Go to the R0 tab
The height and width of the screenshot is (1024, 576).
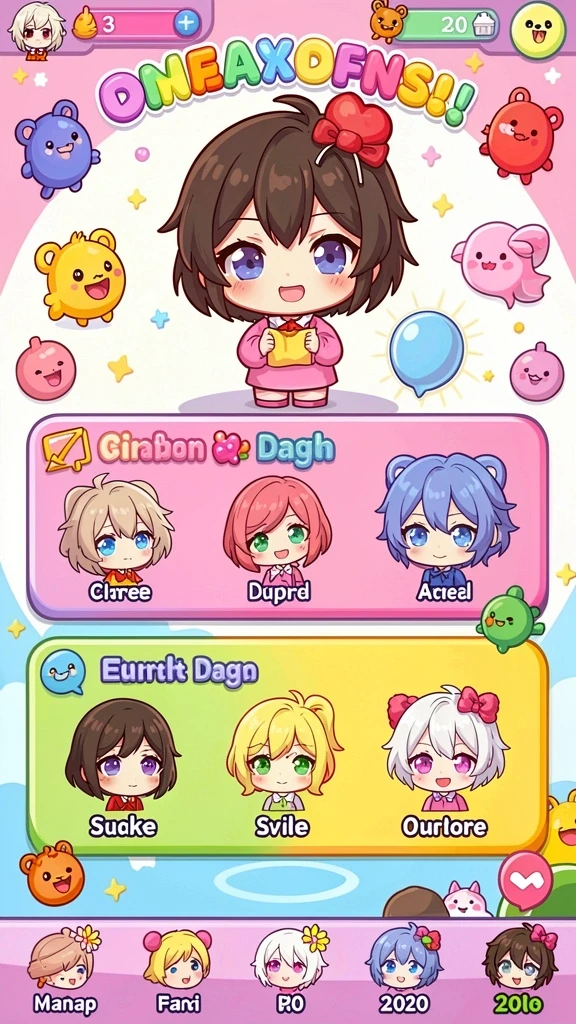[290, 970]
